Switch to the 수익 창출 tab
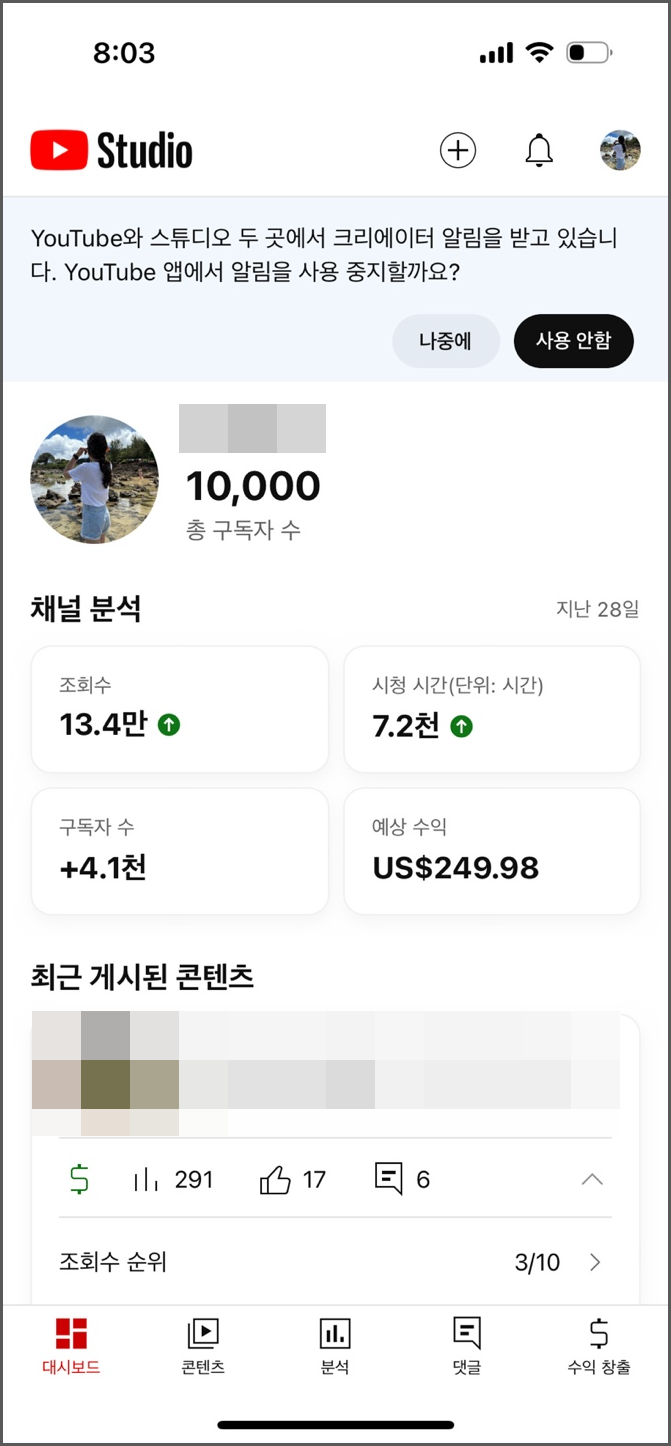The height and width of the screenshot is (1446, 671). [x=598, y=1346]
